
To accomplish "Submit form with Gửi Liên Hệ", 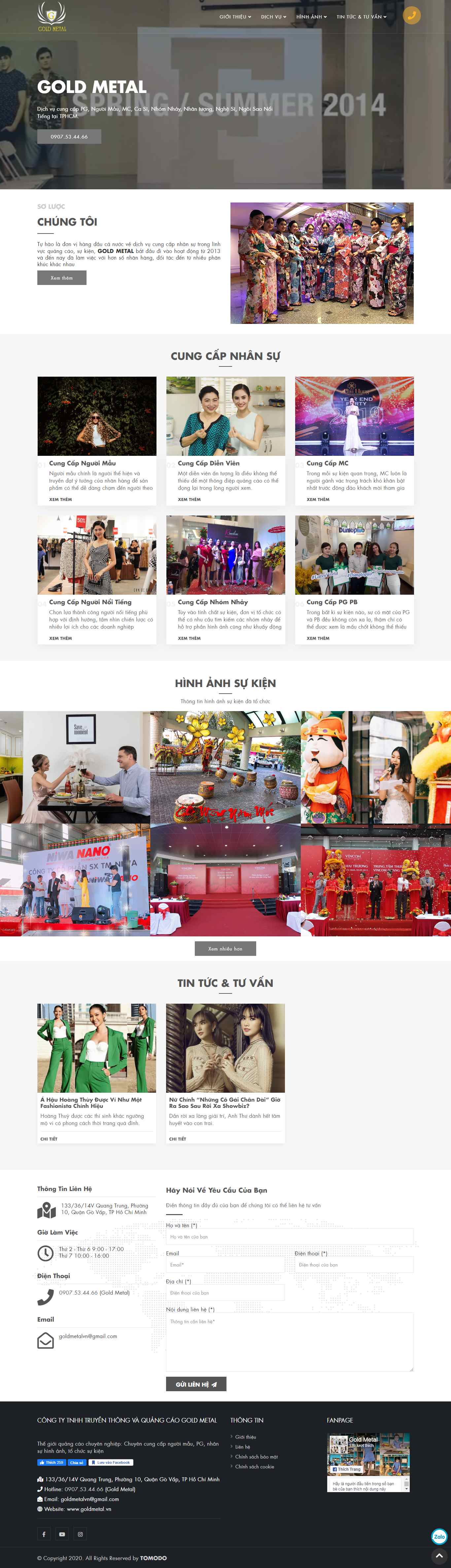I will coord(196,1384).
